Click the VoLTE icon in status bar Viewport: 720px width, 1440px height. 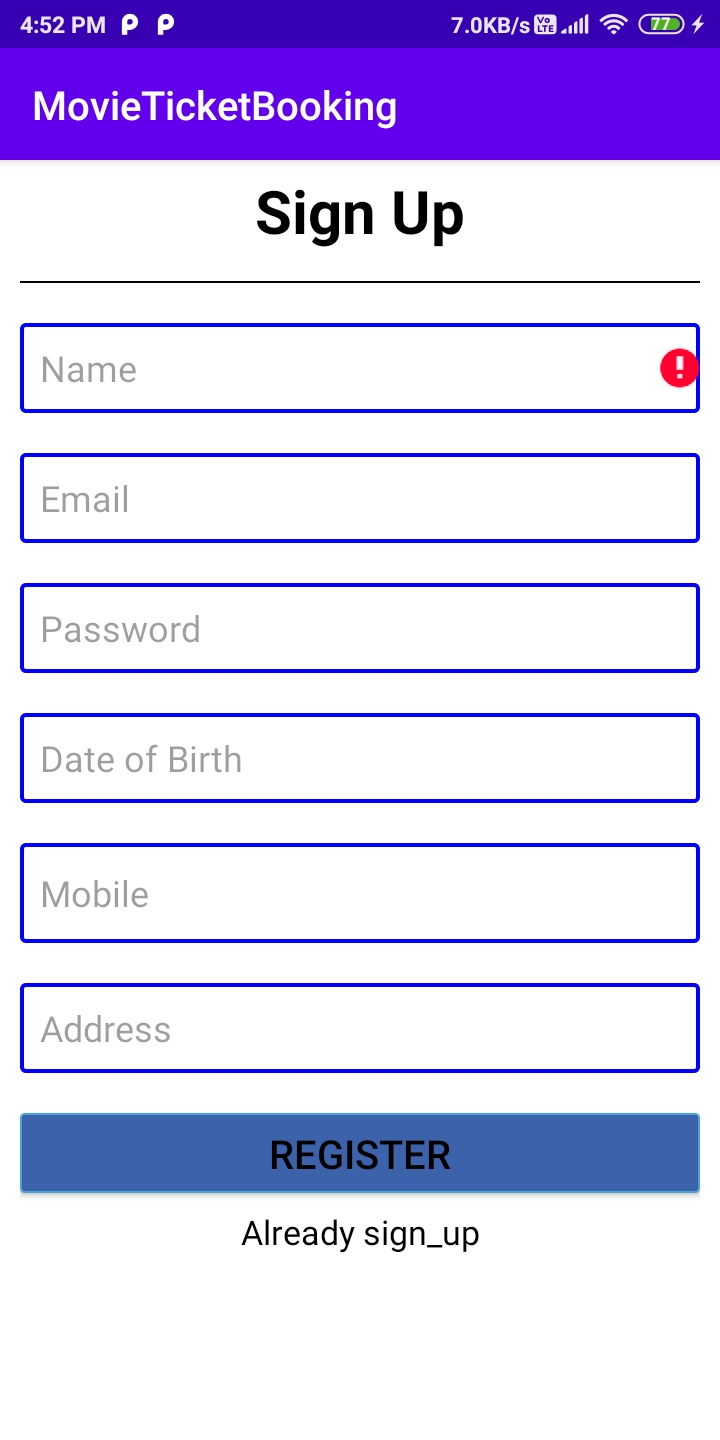[x=543, y=25]
